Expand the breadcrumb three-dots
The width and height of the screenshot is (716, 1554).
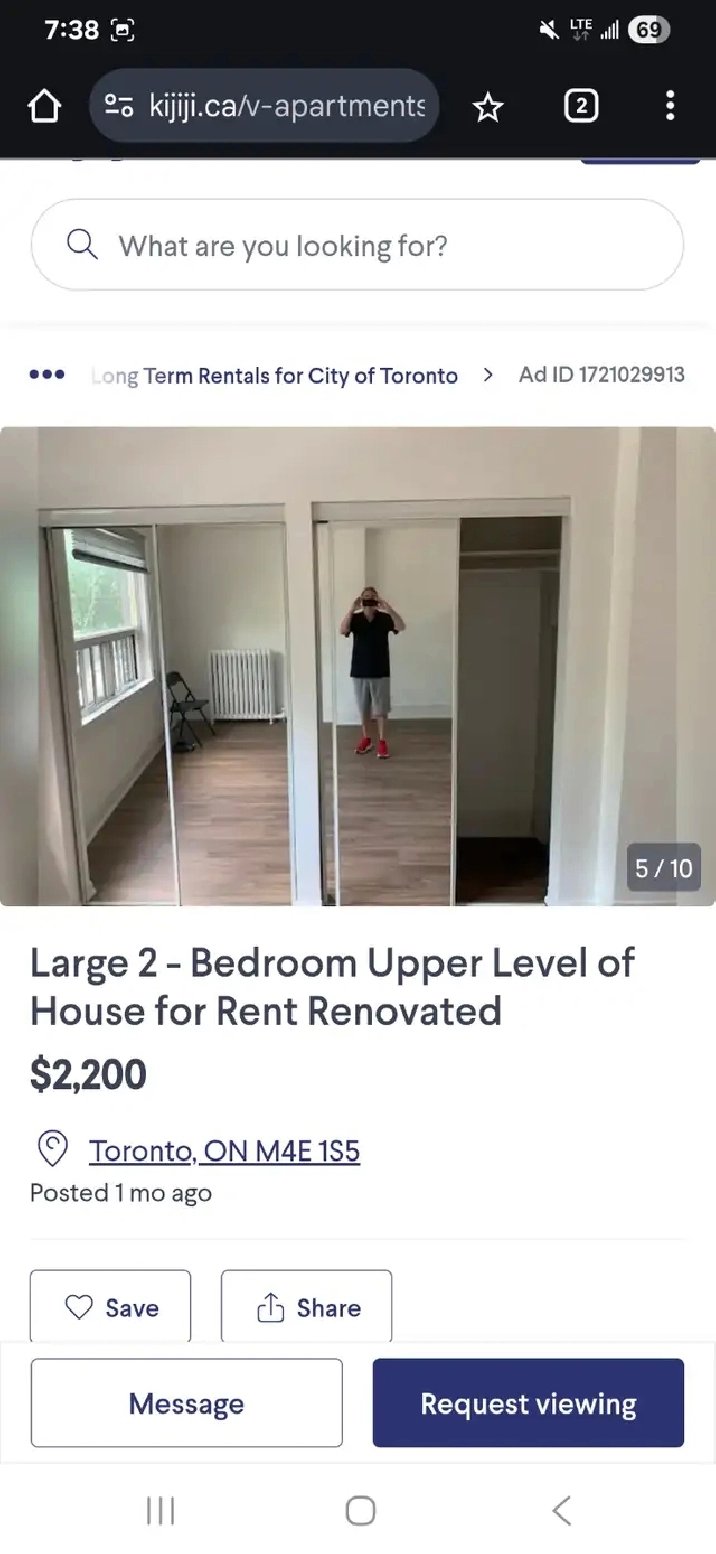pyautogui.click(x=47, y=375)
